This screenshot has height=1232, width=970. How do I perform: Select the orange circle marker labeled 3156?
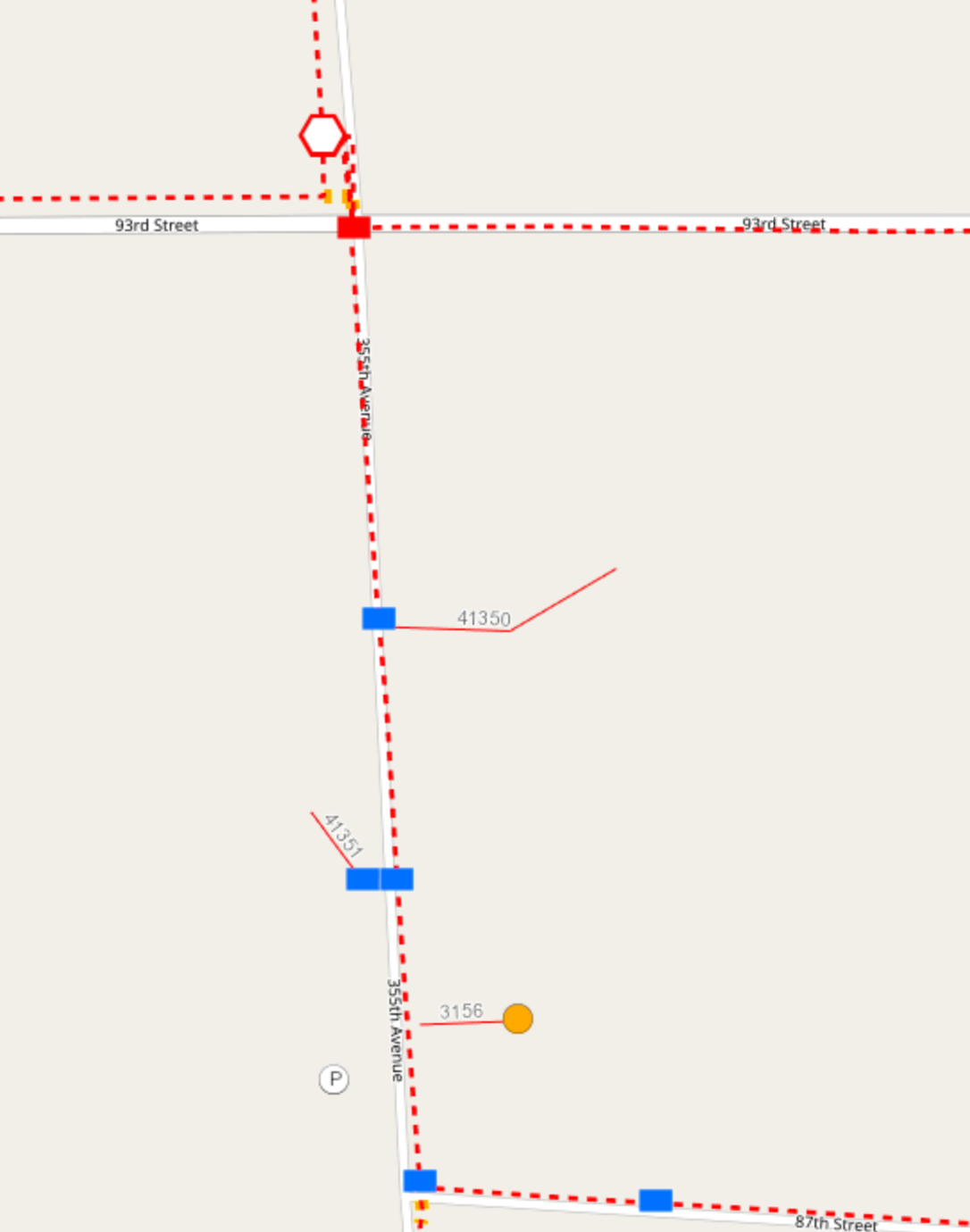tap(518, 1019)
